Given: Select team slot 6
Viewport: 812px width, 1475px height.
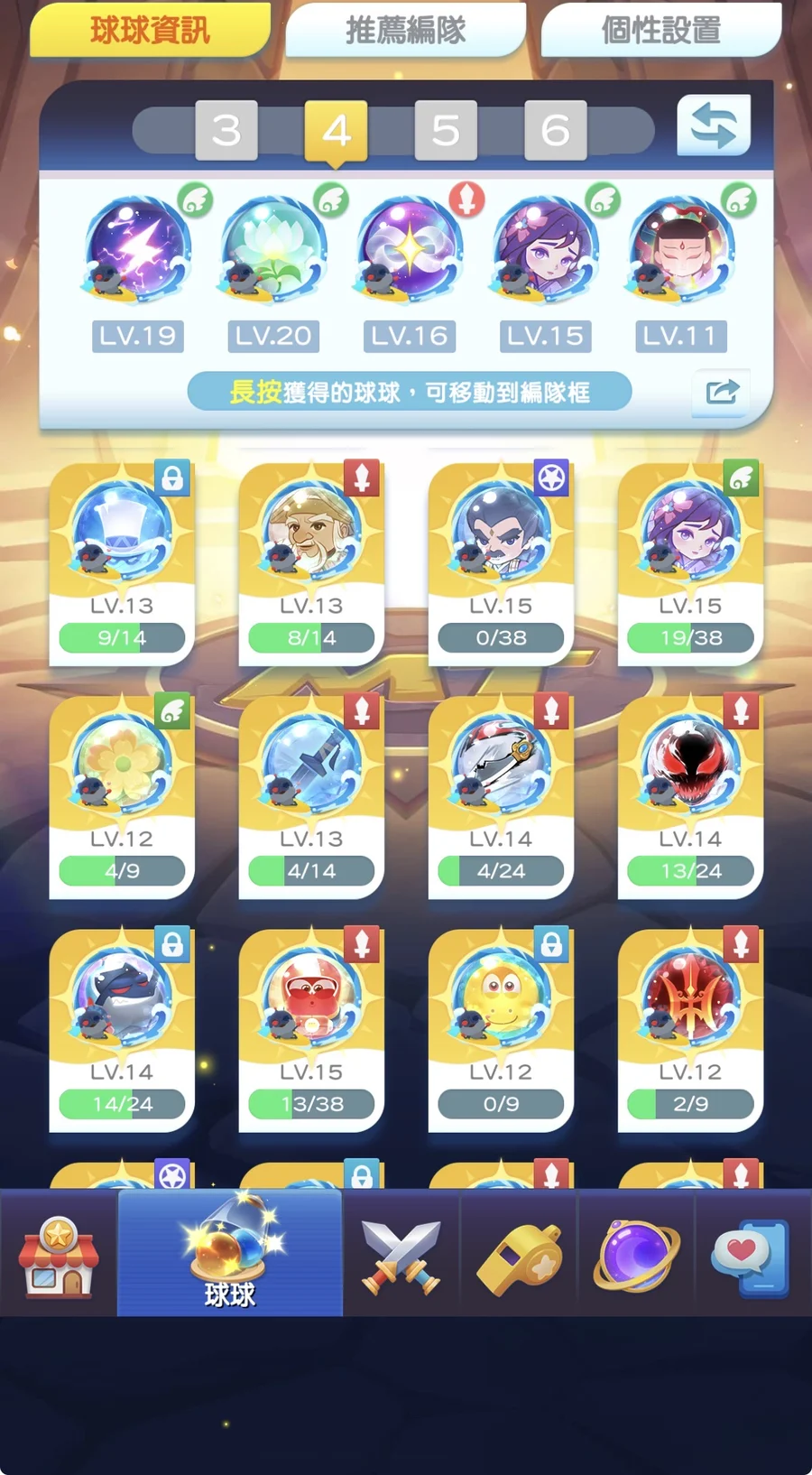Looking at the screenshot, I should tap(555, 131).
